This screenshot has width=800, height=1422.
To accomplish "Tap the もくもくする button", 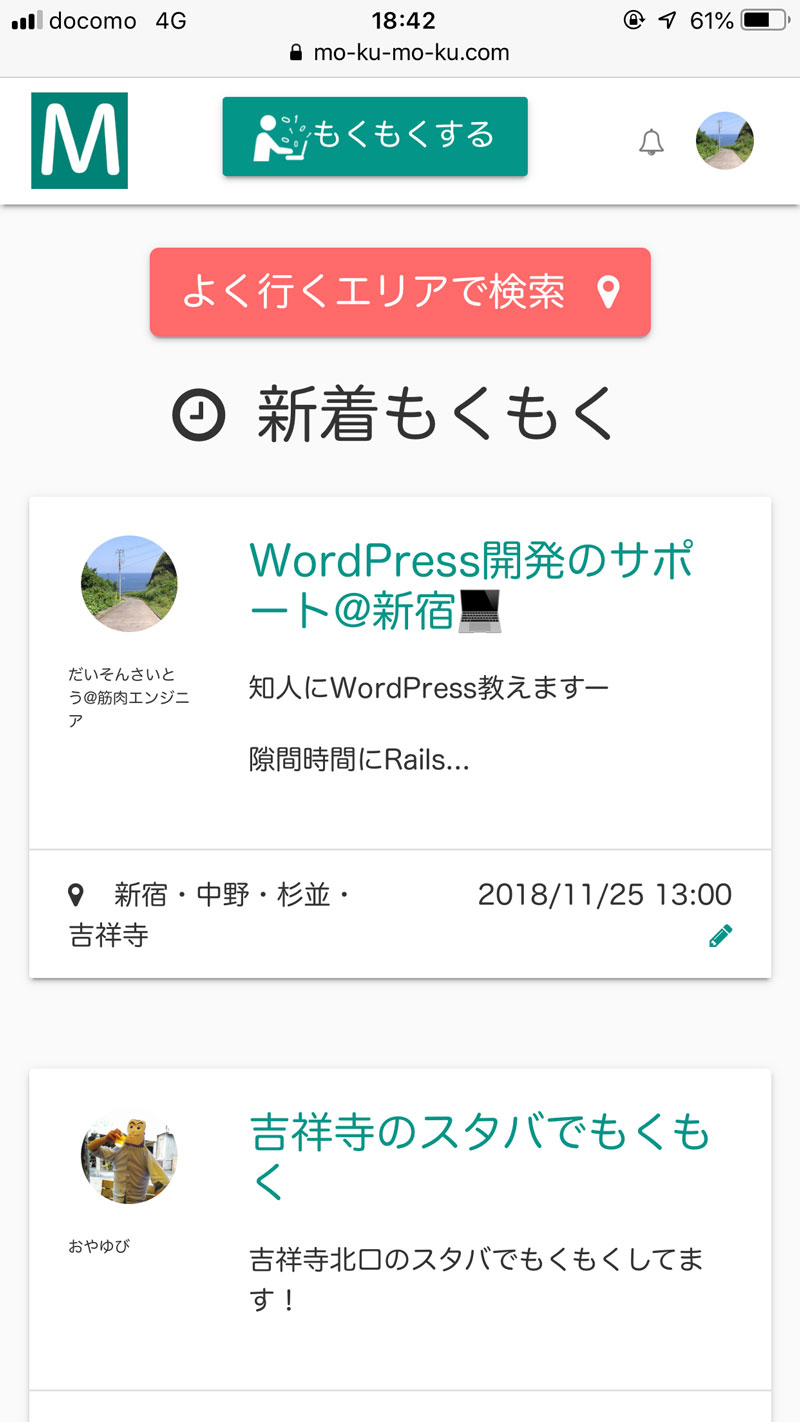I will click(375, 136).
